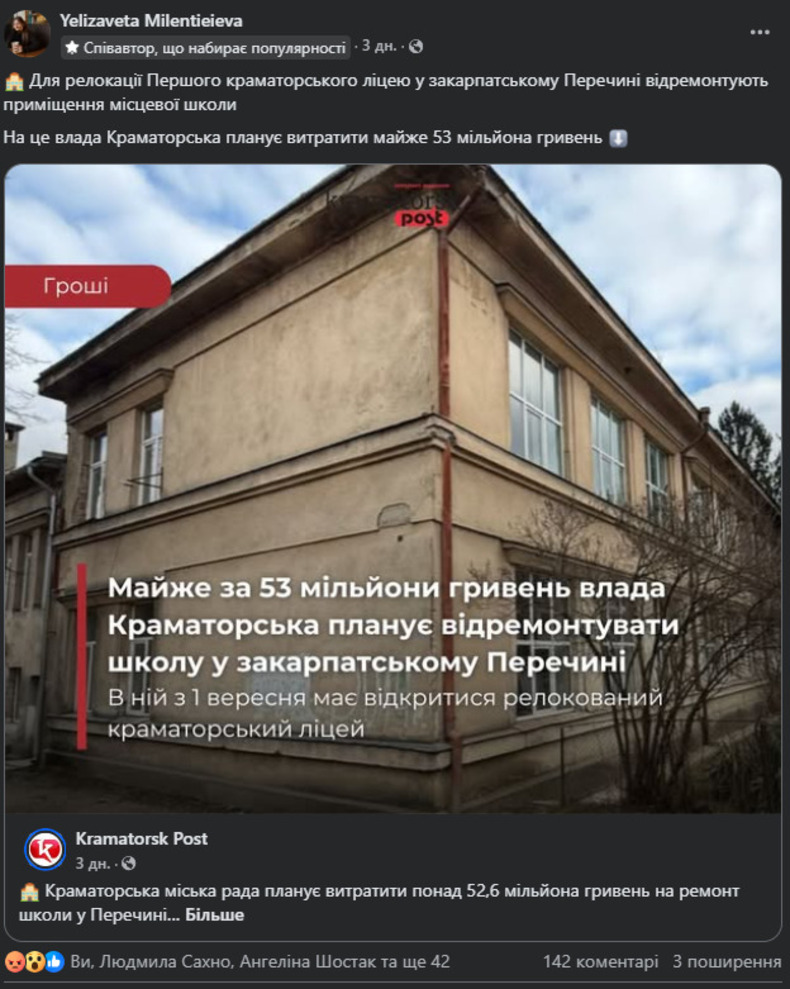
Task: Open the shared Kramatorsk Post article image
Action: (x=393, y=487)
